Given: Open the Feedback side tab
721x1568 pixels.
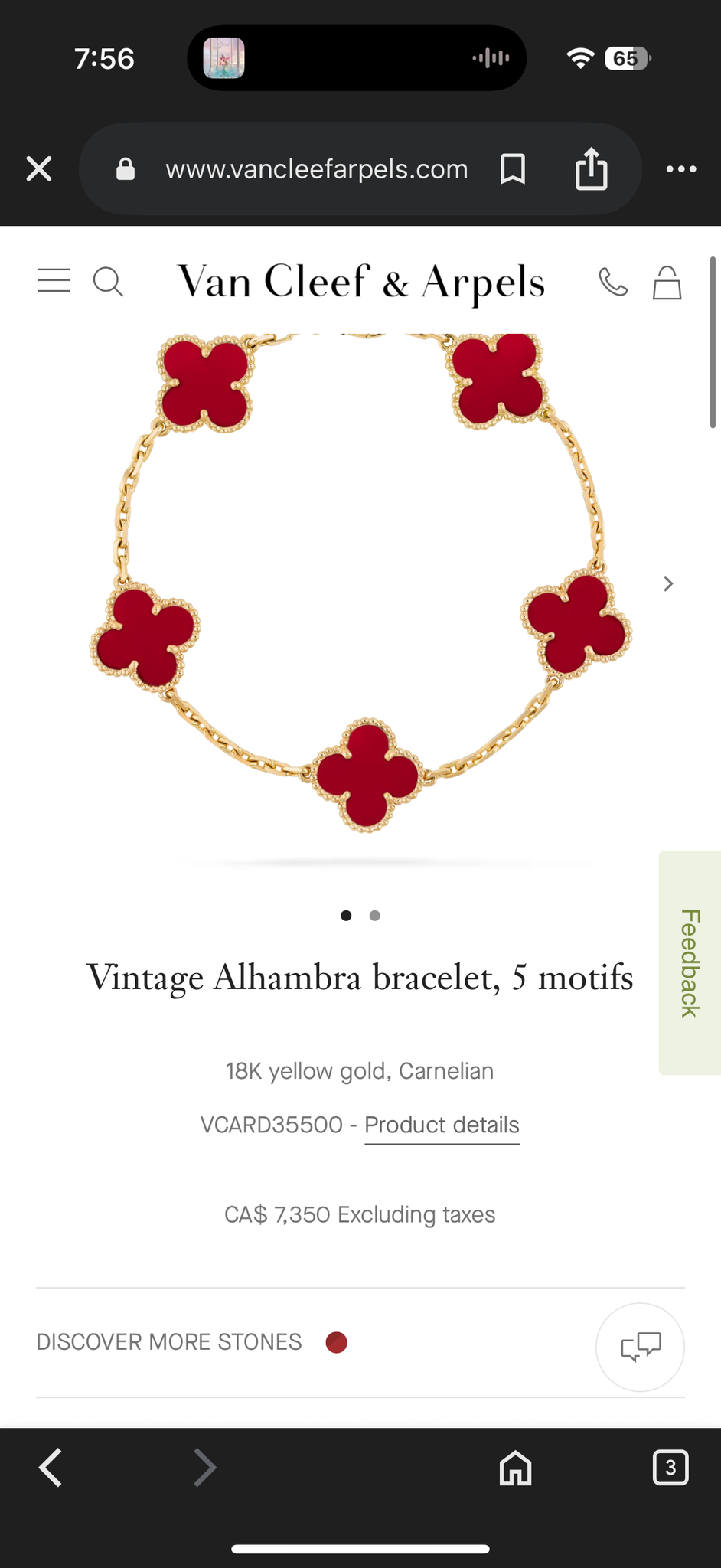Looking at the screenshot, I should pos(690,962).
